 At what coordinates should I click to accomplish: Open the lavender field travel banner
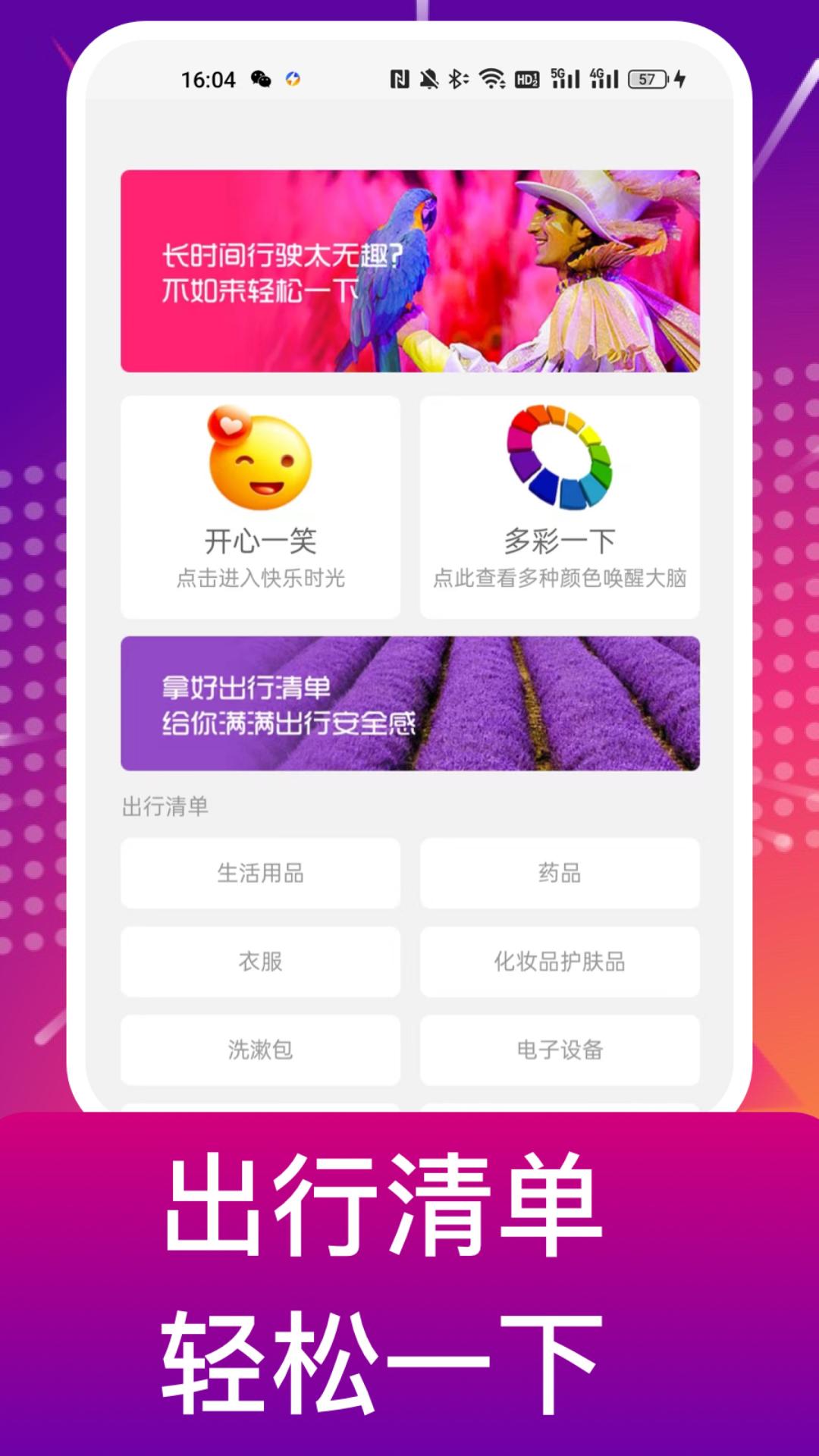(x=409, y=701)
